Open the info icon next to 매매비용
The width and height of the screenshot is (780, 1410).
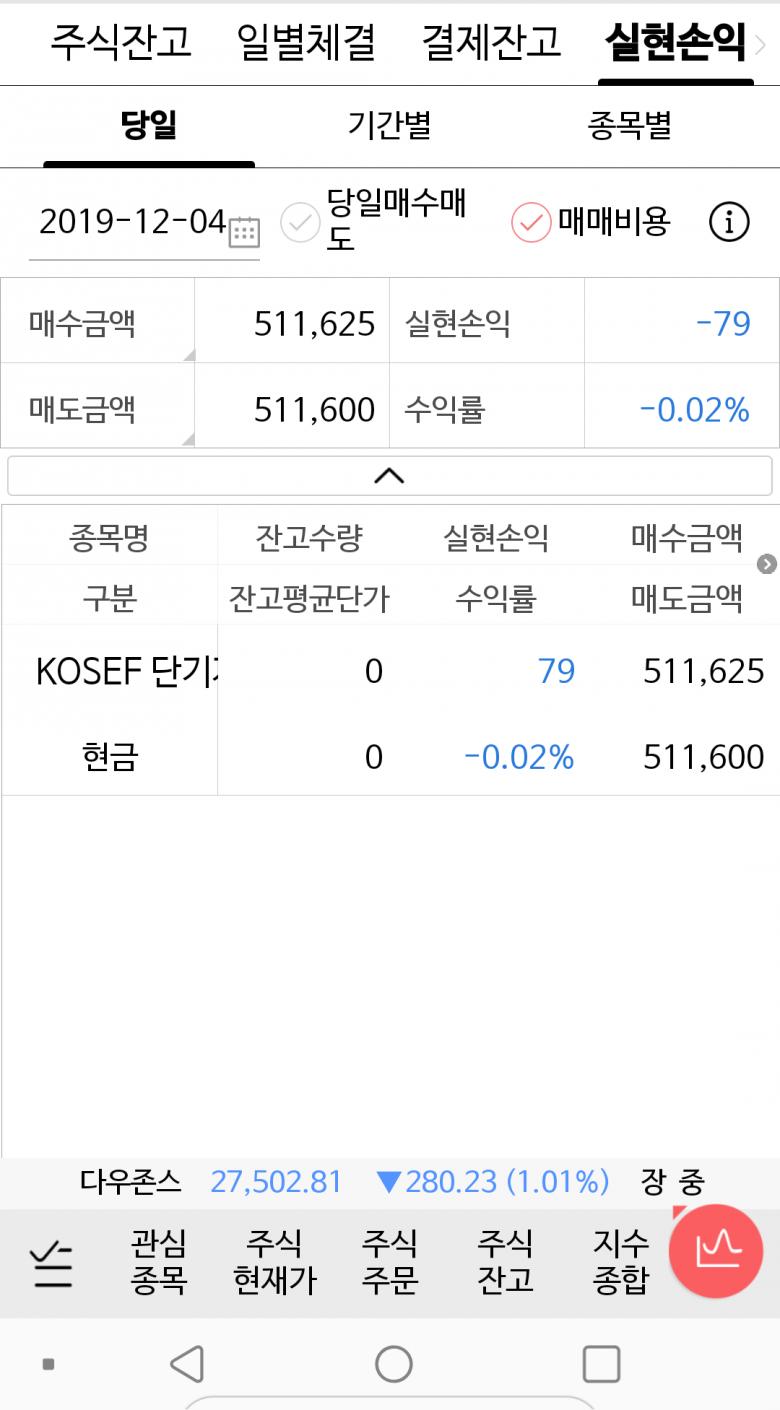pos(729,222)
